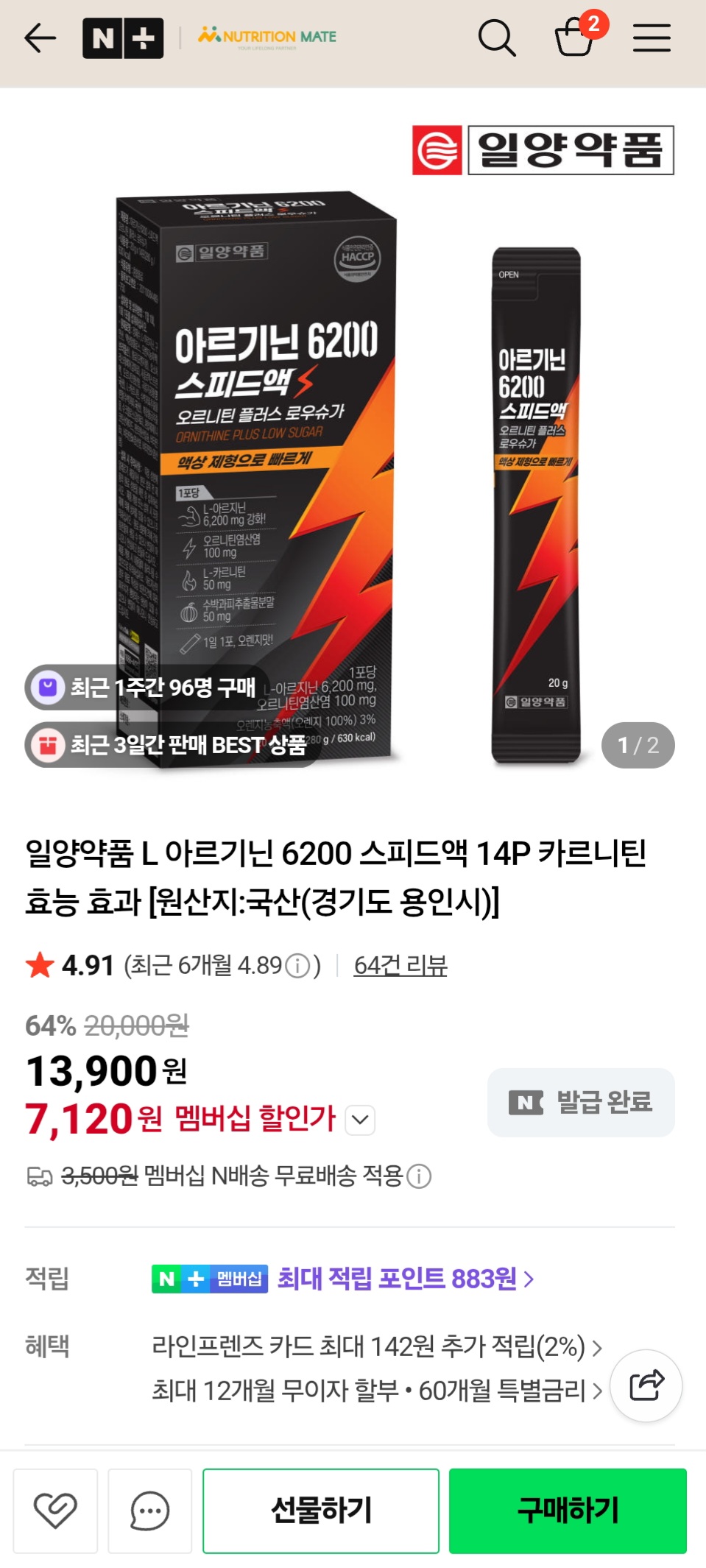Expand the 멤버십 할인가 price details chevron

click(360, 1120)
